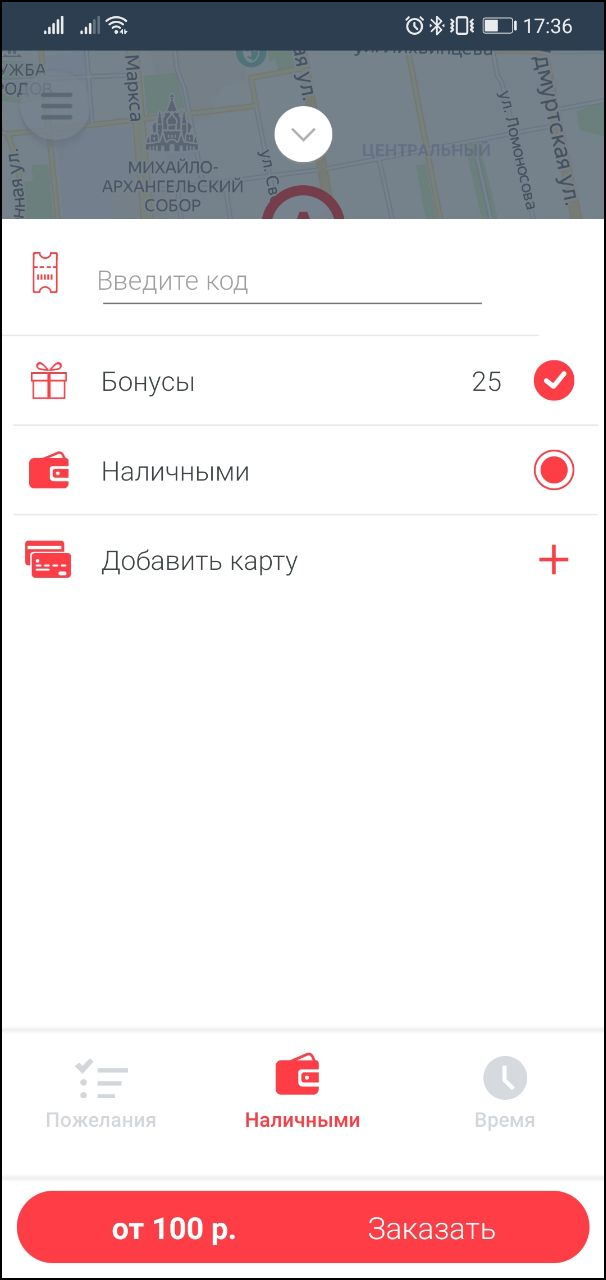Screen dimensions: 606x1280
Task: Uncheck the Бонусы checkbox
Action: point(553,381)
